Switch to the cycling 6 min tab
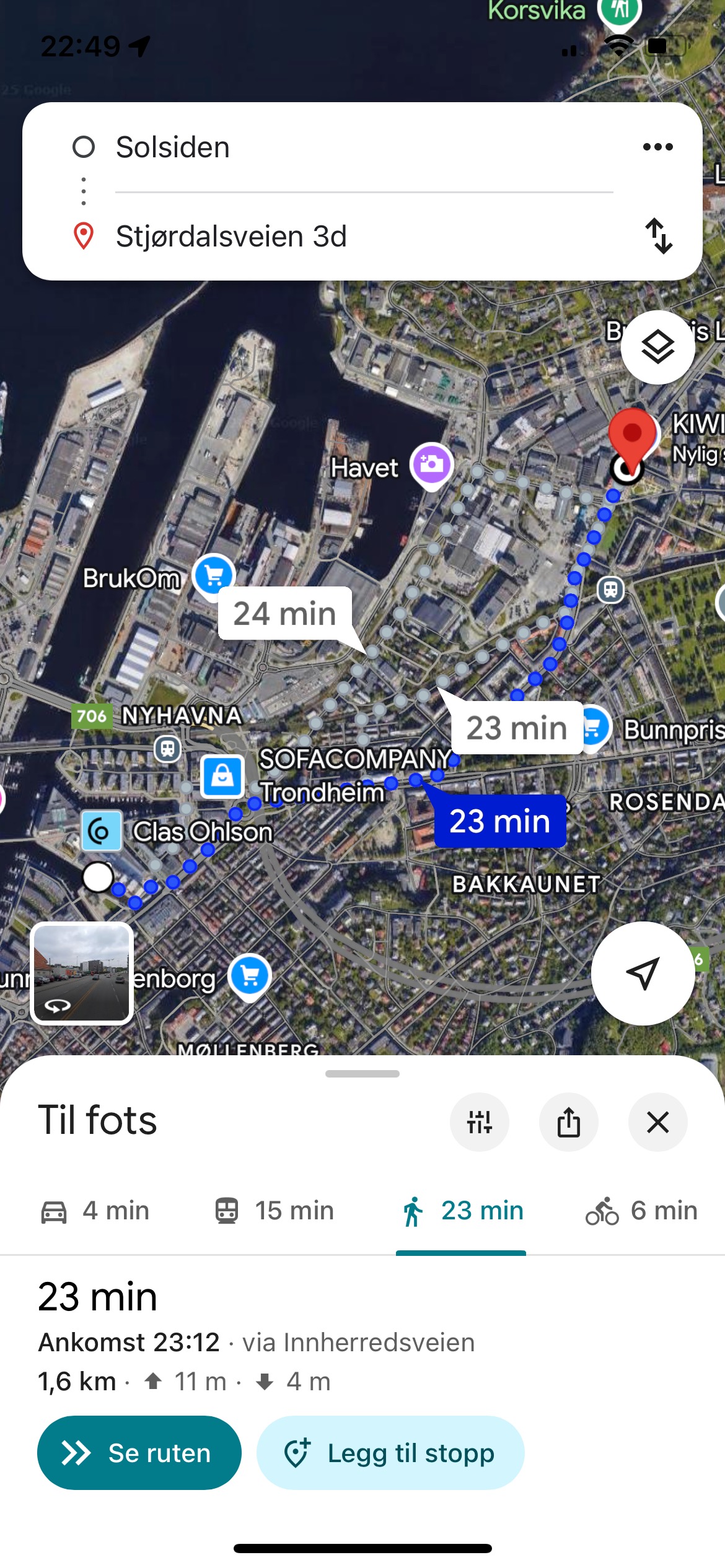Screen dimensions: 725x1568 point(643,1211)
